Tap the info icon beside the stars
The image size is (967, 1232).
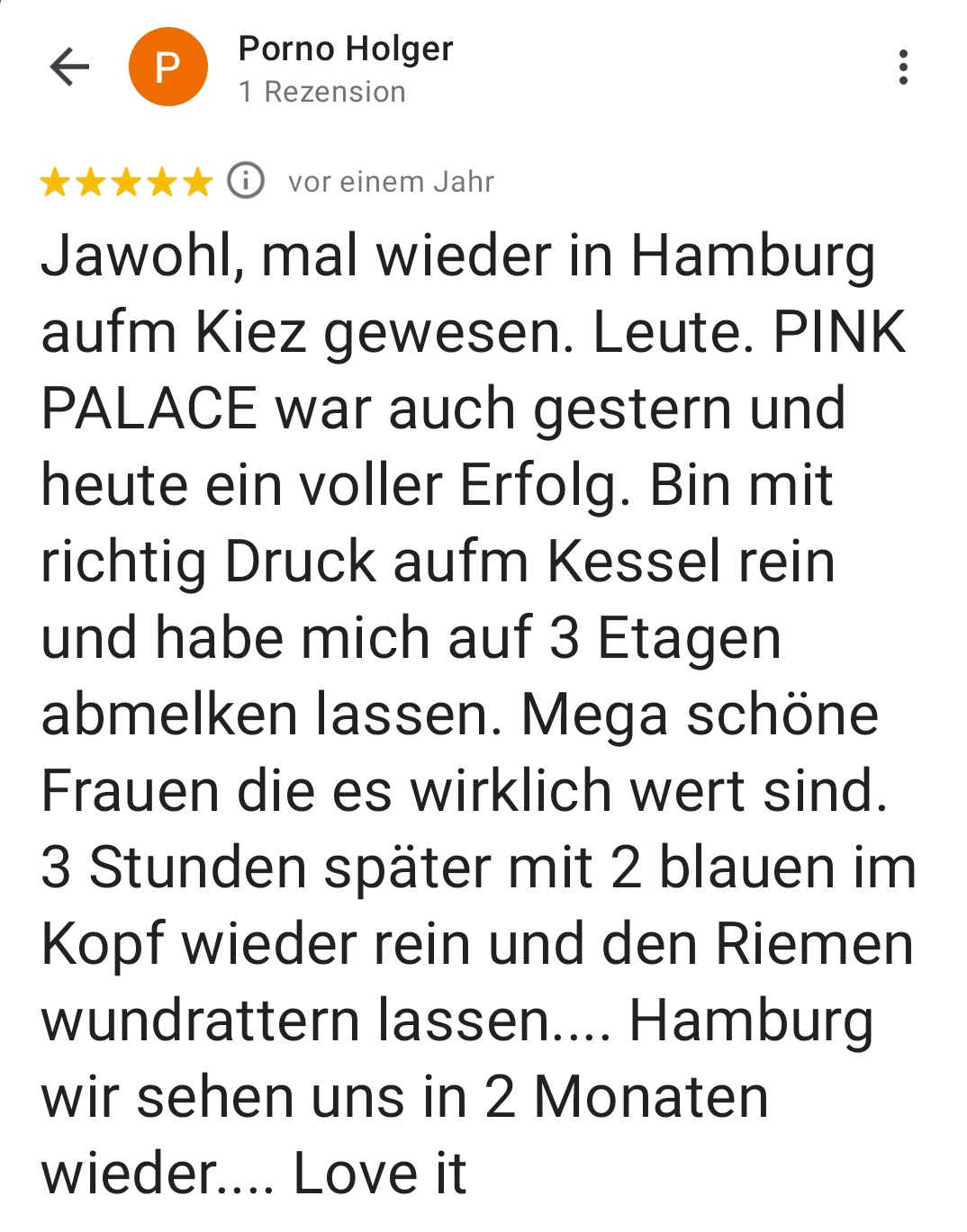click(x=246, y=180)
